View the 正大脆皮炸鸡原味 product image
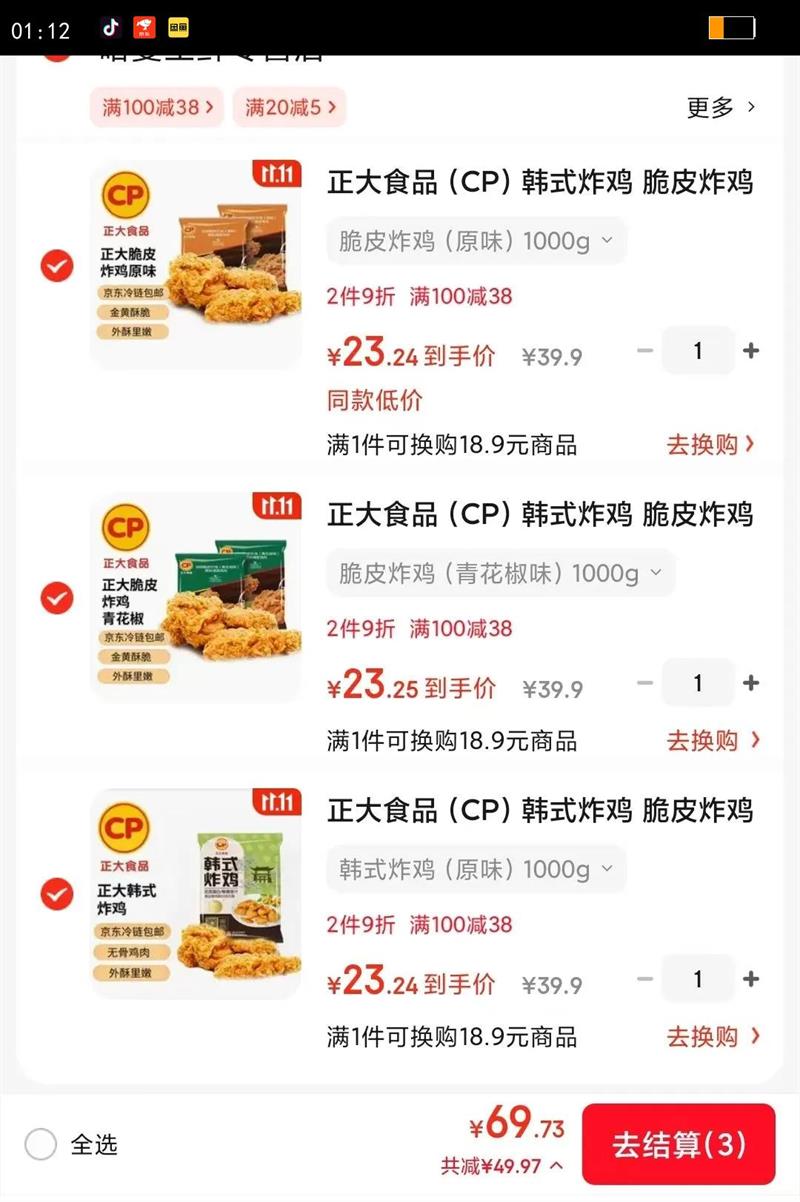800x1202 pixels. [196, 264]
